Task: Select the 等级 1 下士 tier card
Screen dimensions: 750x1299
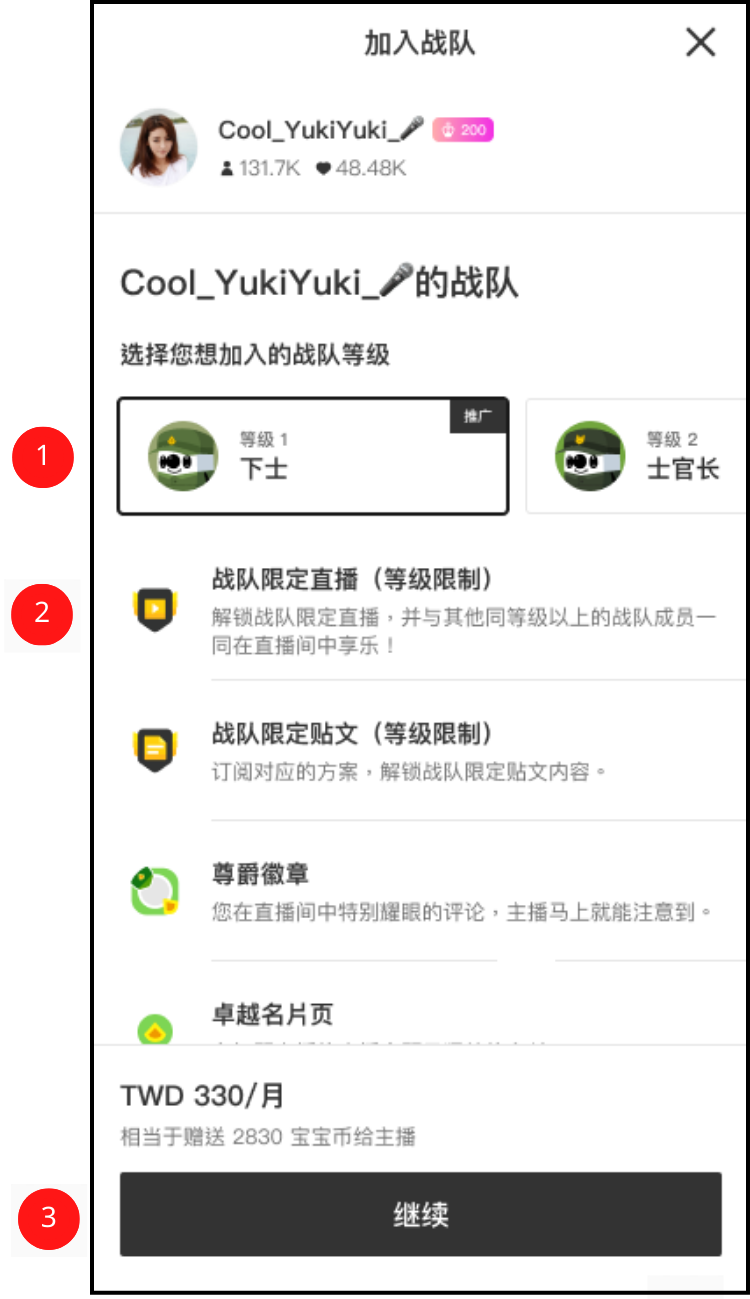Action: (312, 456)
